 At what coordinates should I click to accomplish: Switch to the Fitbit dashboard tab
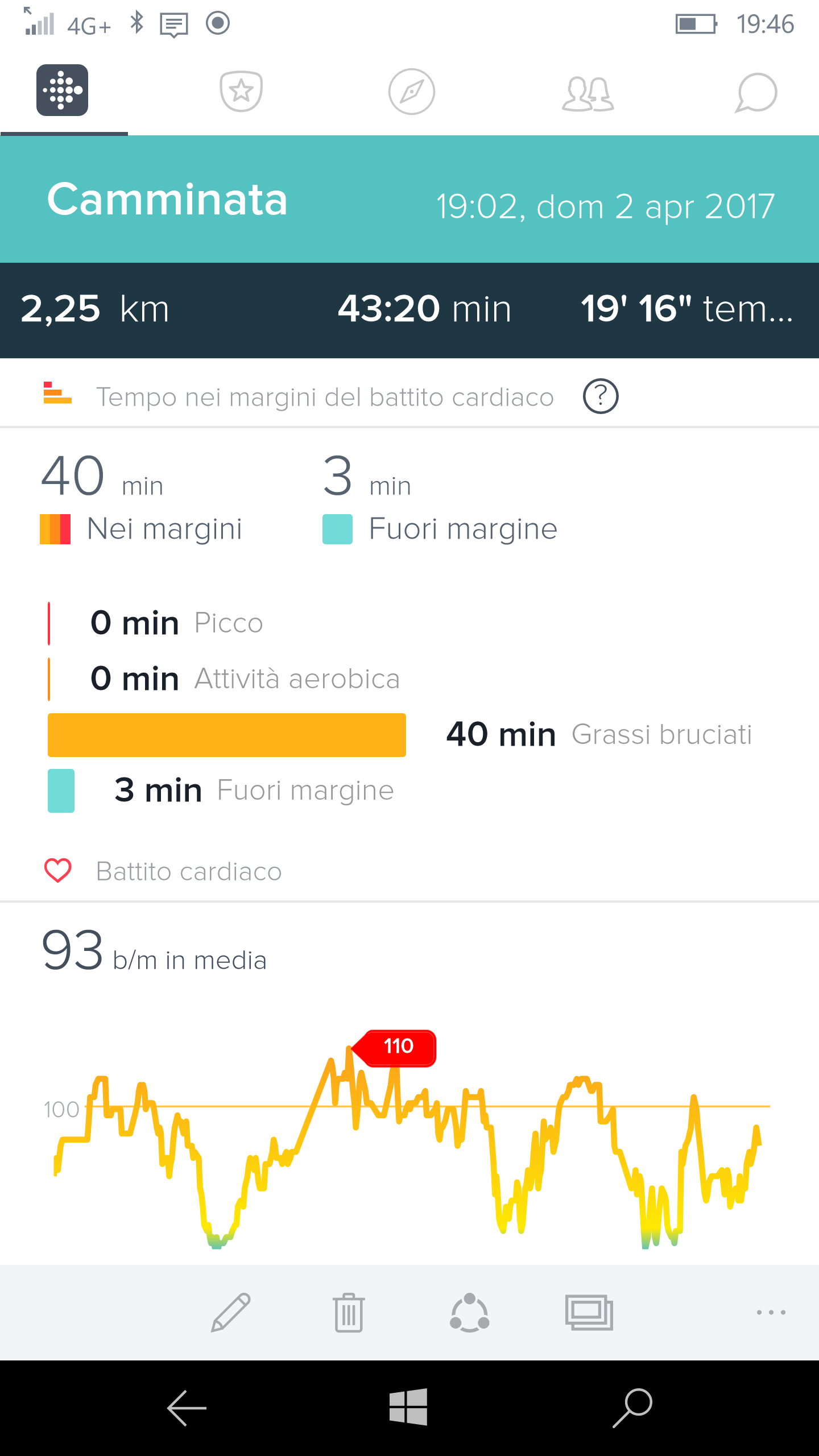tap(63, 90)
